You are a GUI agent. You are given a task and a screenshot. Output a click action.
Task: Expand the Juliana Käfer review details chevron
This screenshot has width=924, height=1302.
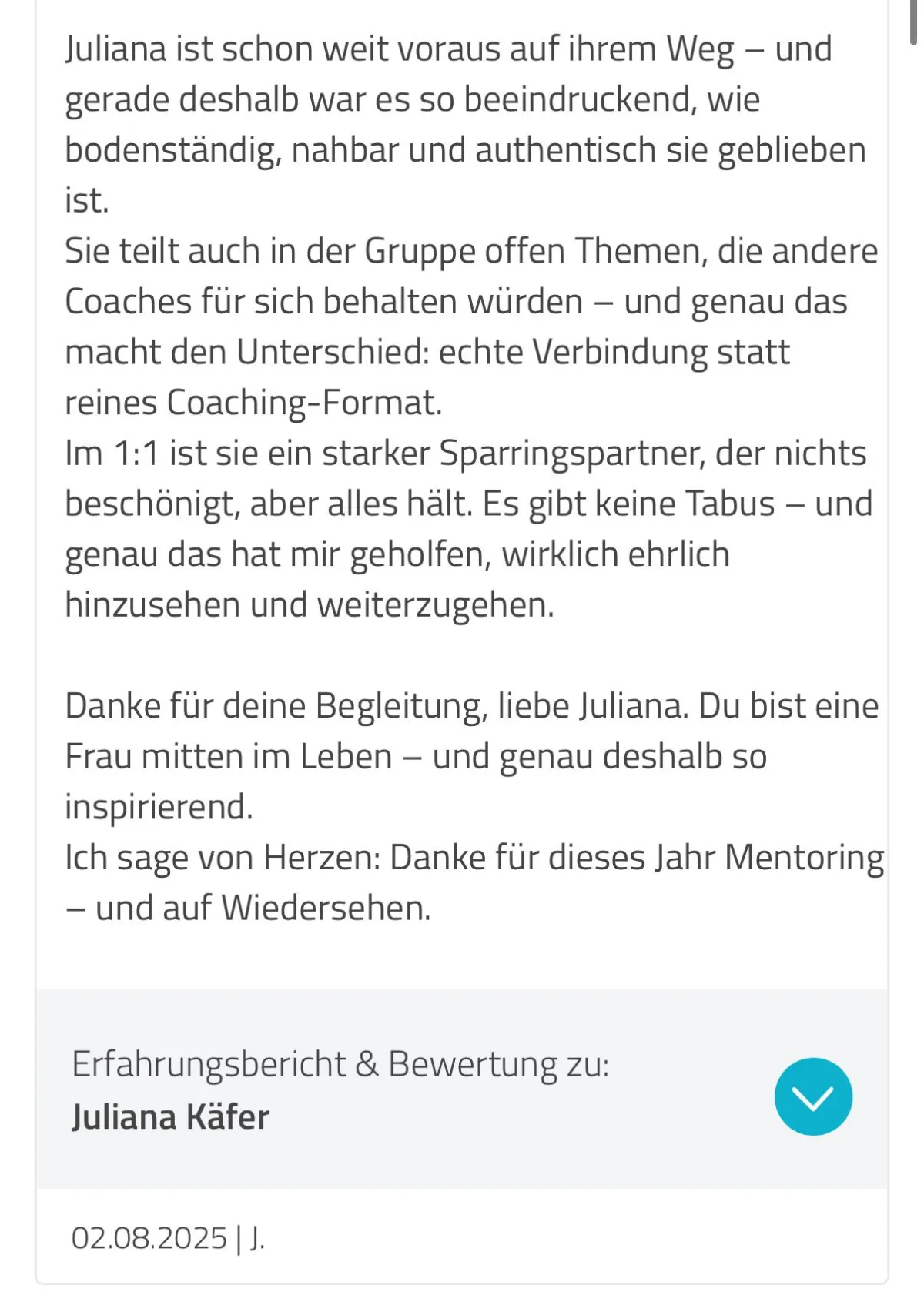click(x=812, y=1096)
